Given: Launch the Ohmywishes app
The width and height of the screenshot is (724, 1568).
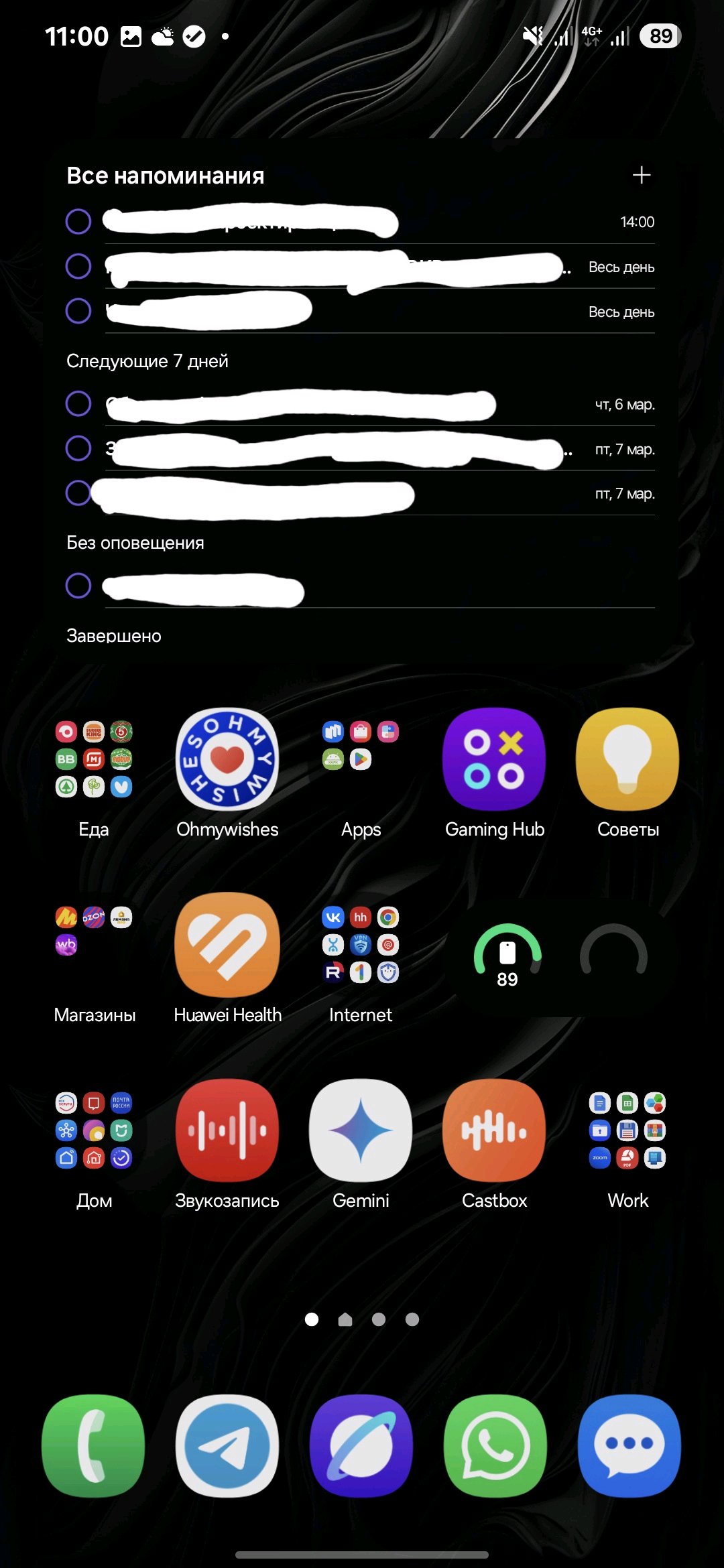Looking at the screenshot, I should pyautogui.click(x=227, y=759).
